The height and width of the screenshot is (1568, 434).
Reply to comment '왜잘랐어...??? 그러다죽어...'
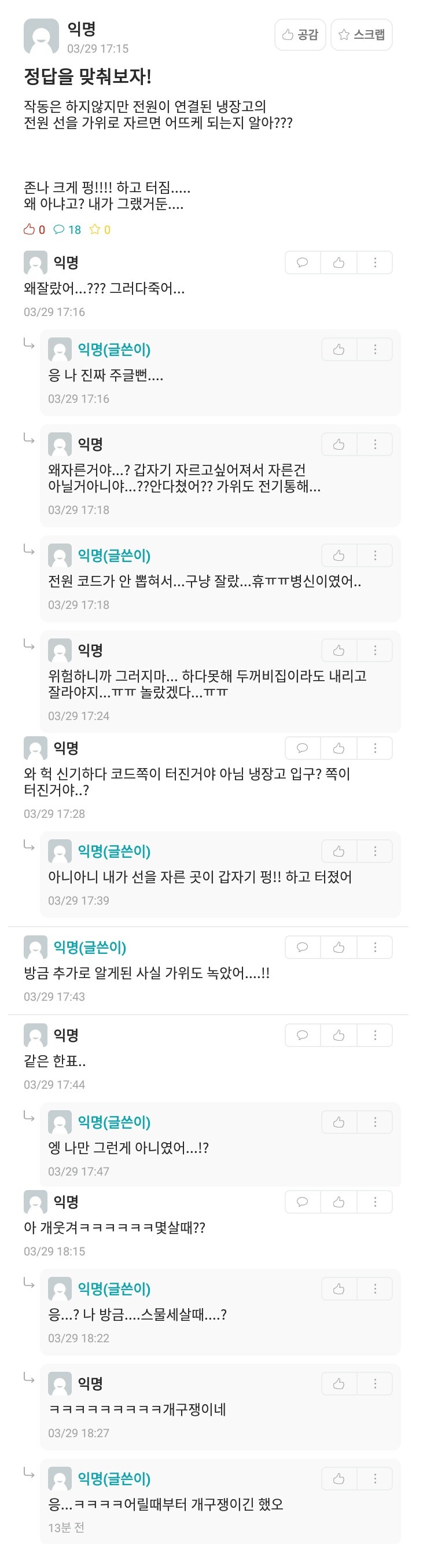coord(303,262)
